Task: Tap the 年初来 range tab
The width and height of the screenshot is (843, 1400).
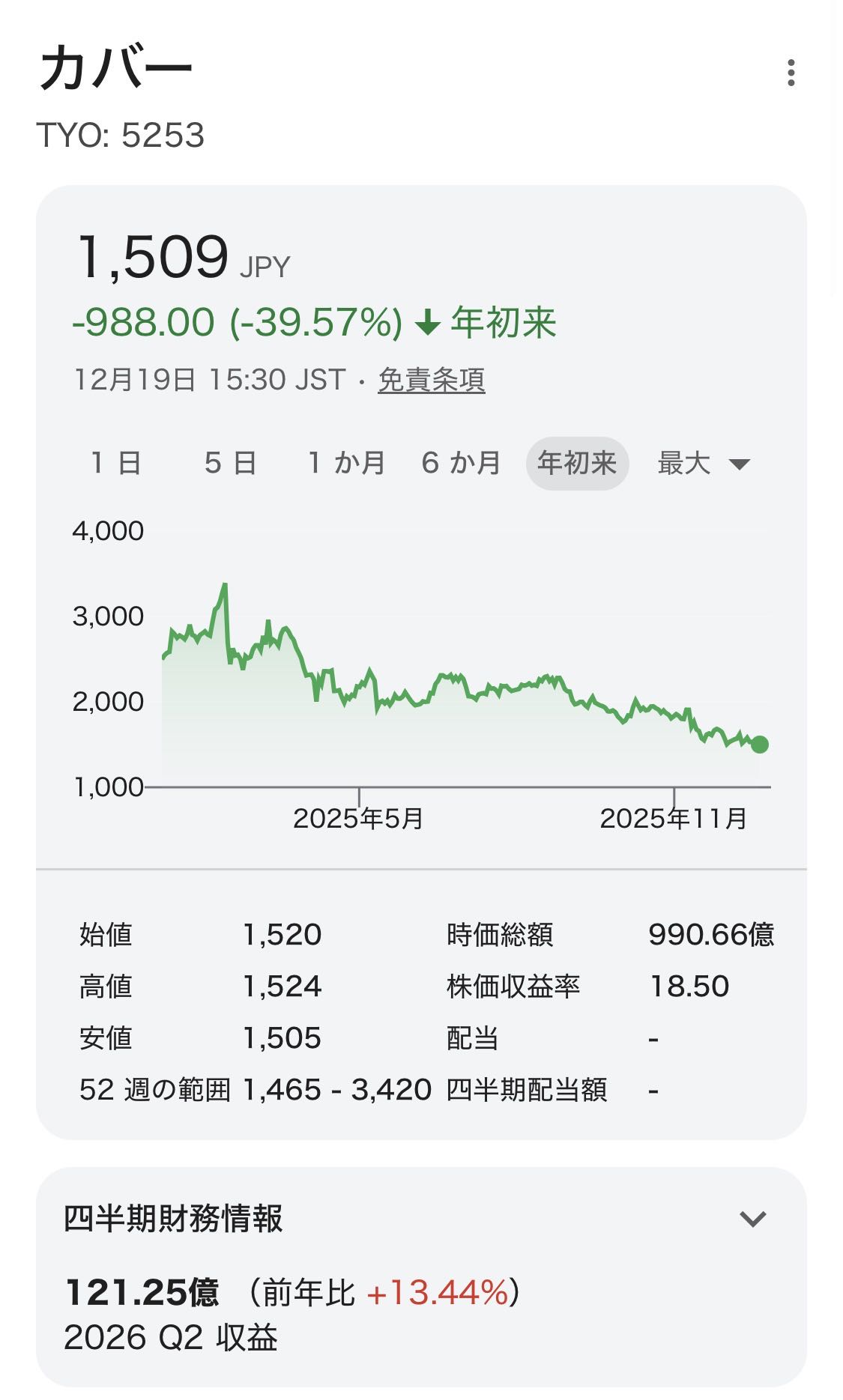Action: point(577,463)
